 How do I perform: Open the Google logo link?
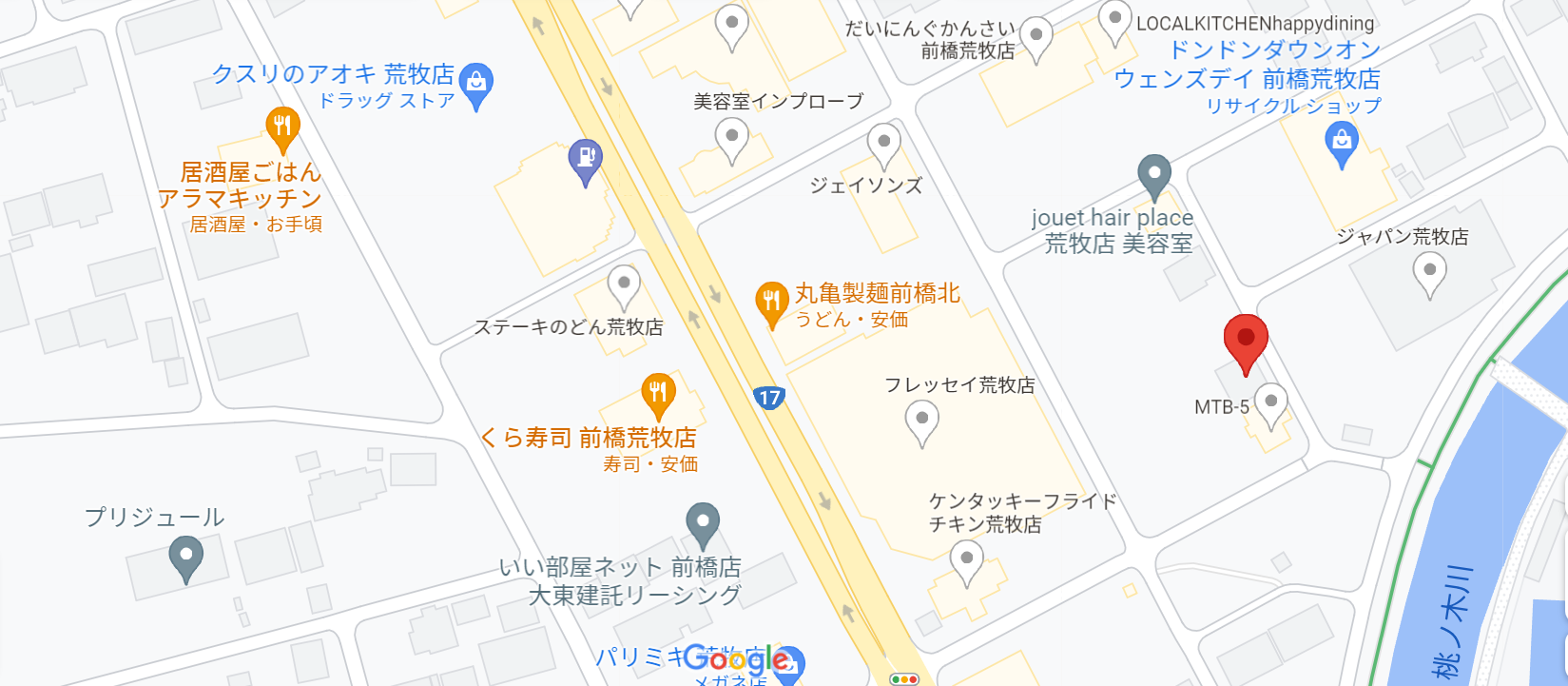click(x=734, y=657)
